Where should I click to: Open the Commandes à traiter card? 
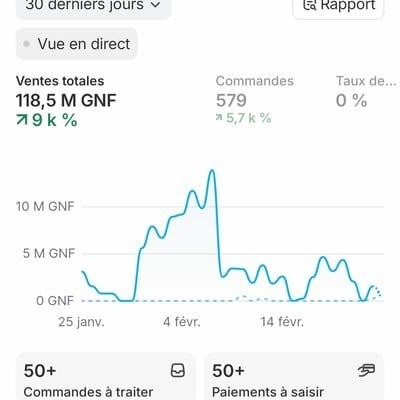point(105,377)
